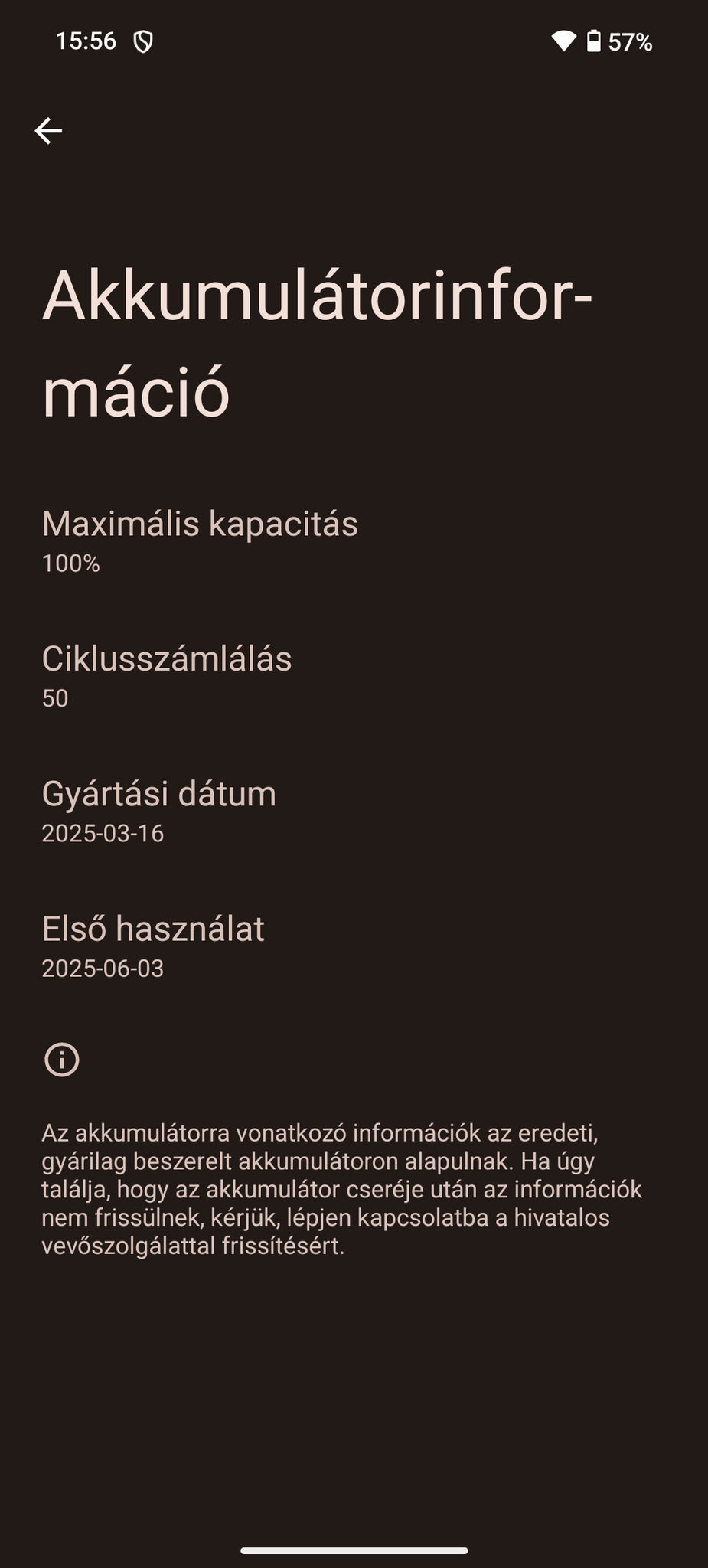The image size is (708, 1568).
Task: Go back from battery information
Action: click(x=48, y=131)
